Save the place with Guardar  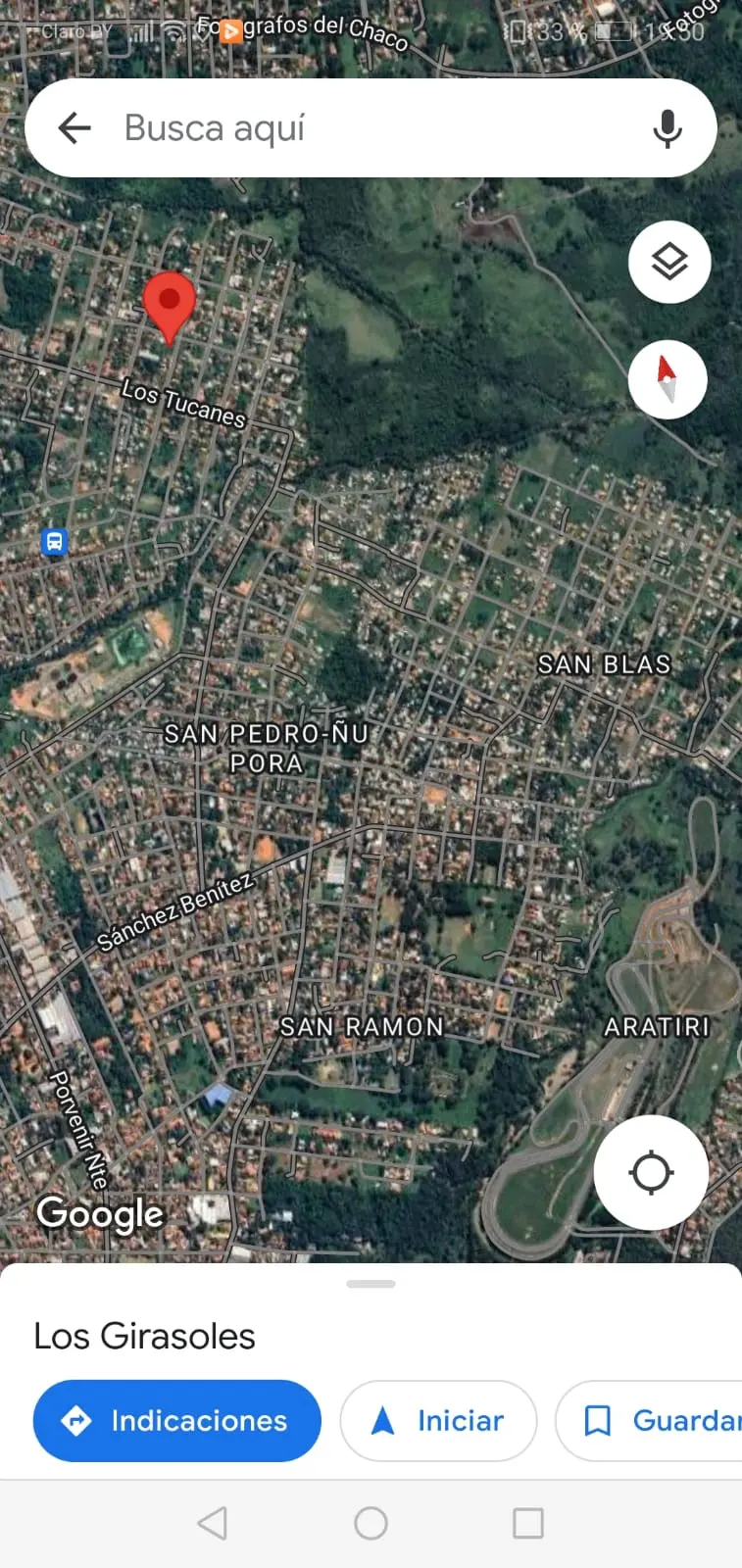pos(649,1421)
